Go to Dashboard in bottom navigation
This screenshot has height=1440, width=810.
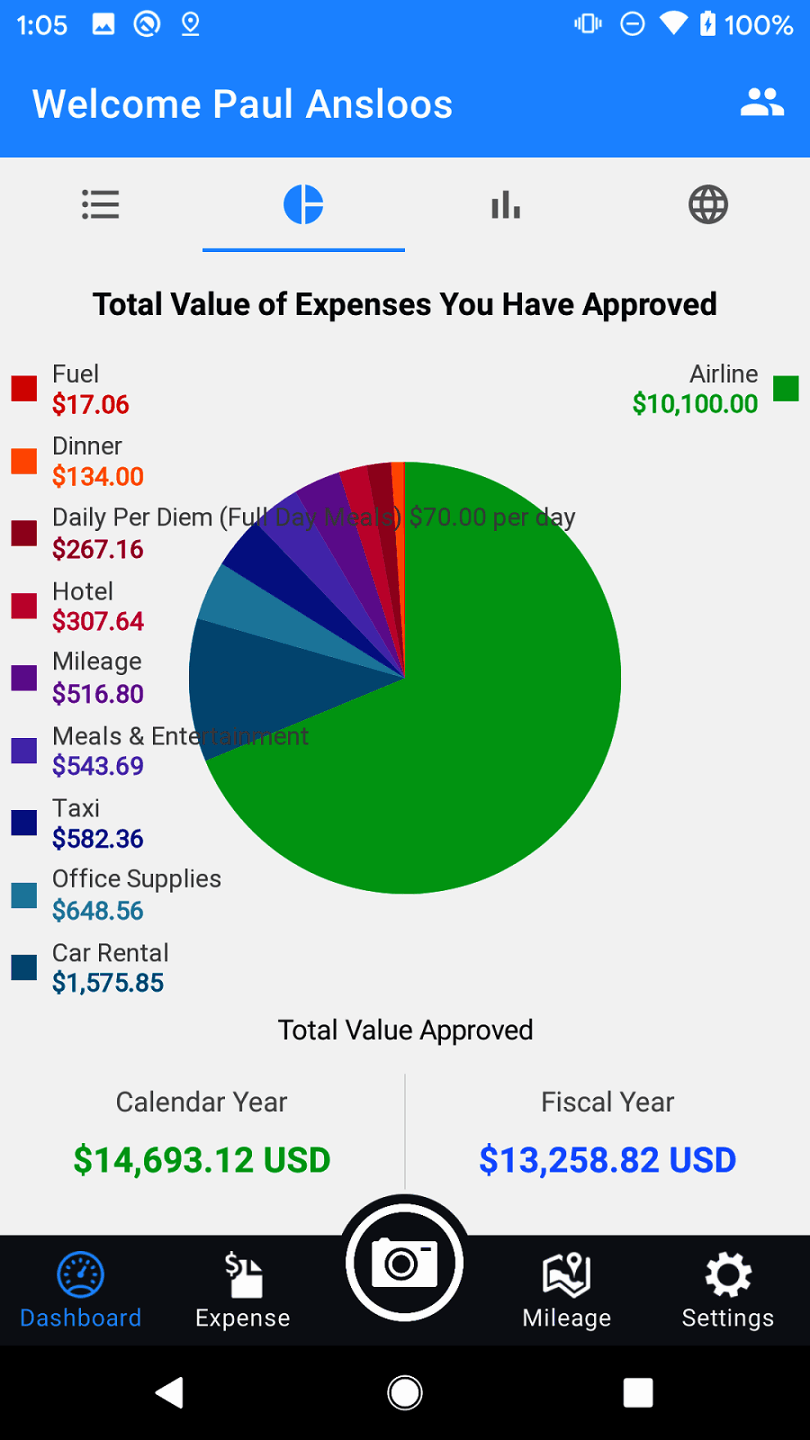[x=81, y=1290]
